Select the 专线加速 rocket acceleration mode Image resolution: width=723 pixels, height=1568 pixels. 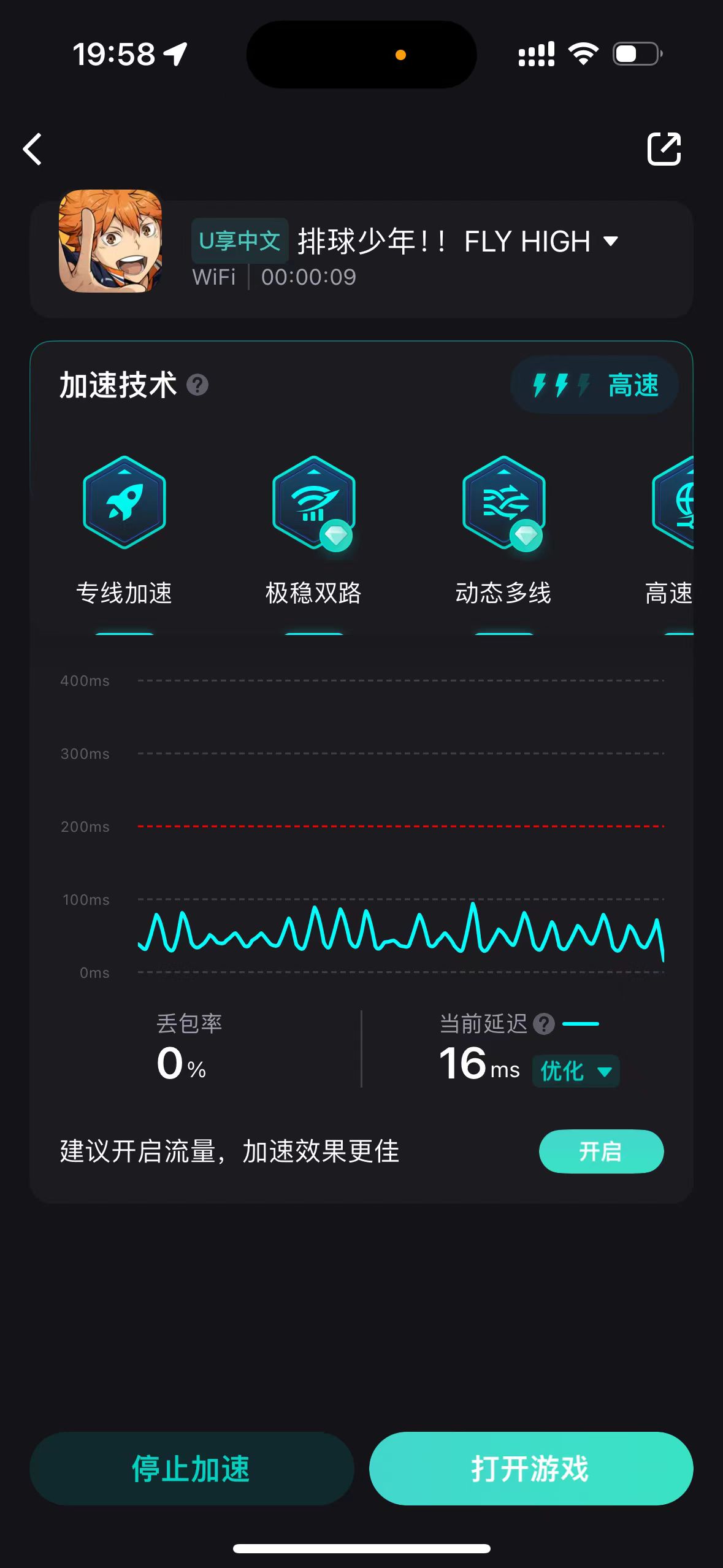coord(124,502)
